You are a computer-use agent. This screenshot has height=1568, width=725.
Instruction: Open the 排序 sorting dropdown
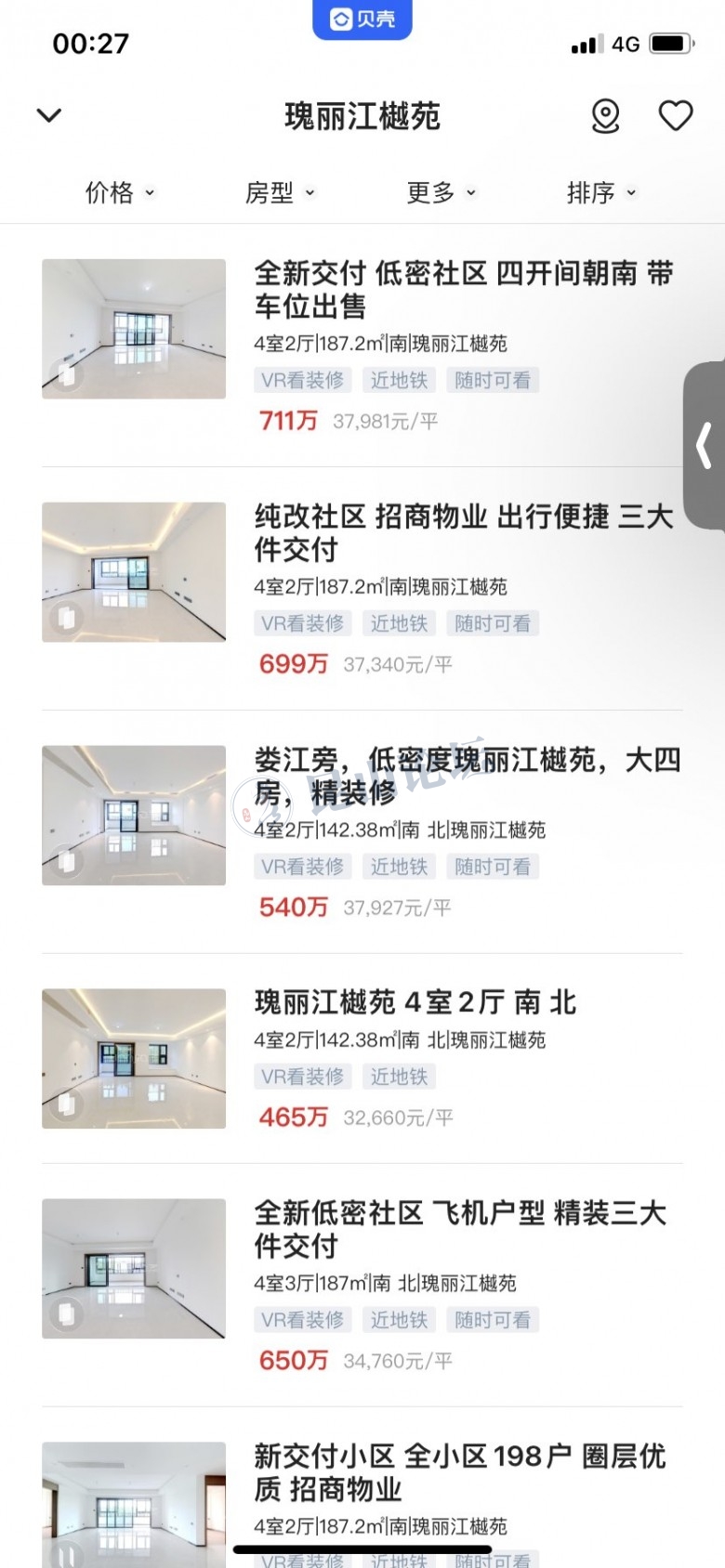[x=600, y=192]
